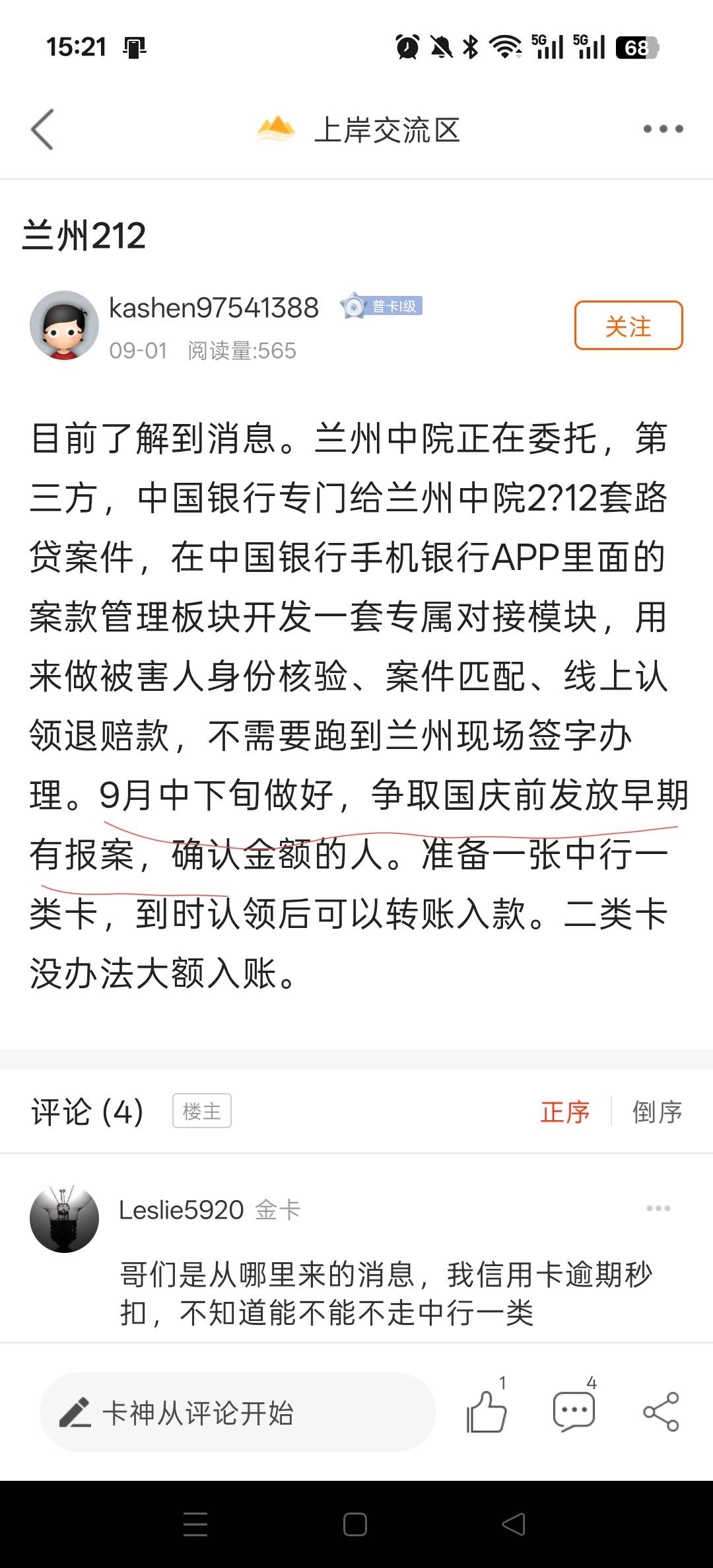Viewport: 713px width, 1568px height.
Task: Open recent apps from navigation bar
Action: (x=195, y=1524)
